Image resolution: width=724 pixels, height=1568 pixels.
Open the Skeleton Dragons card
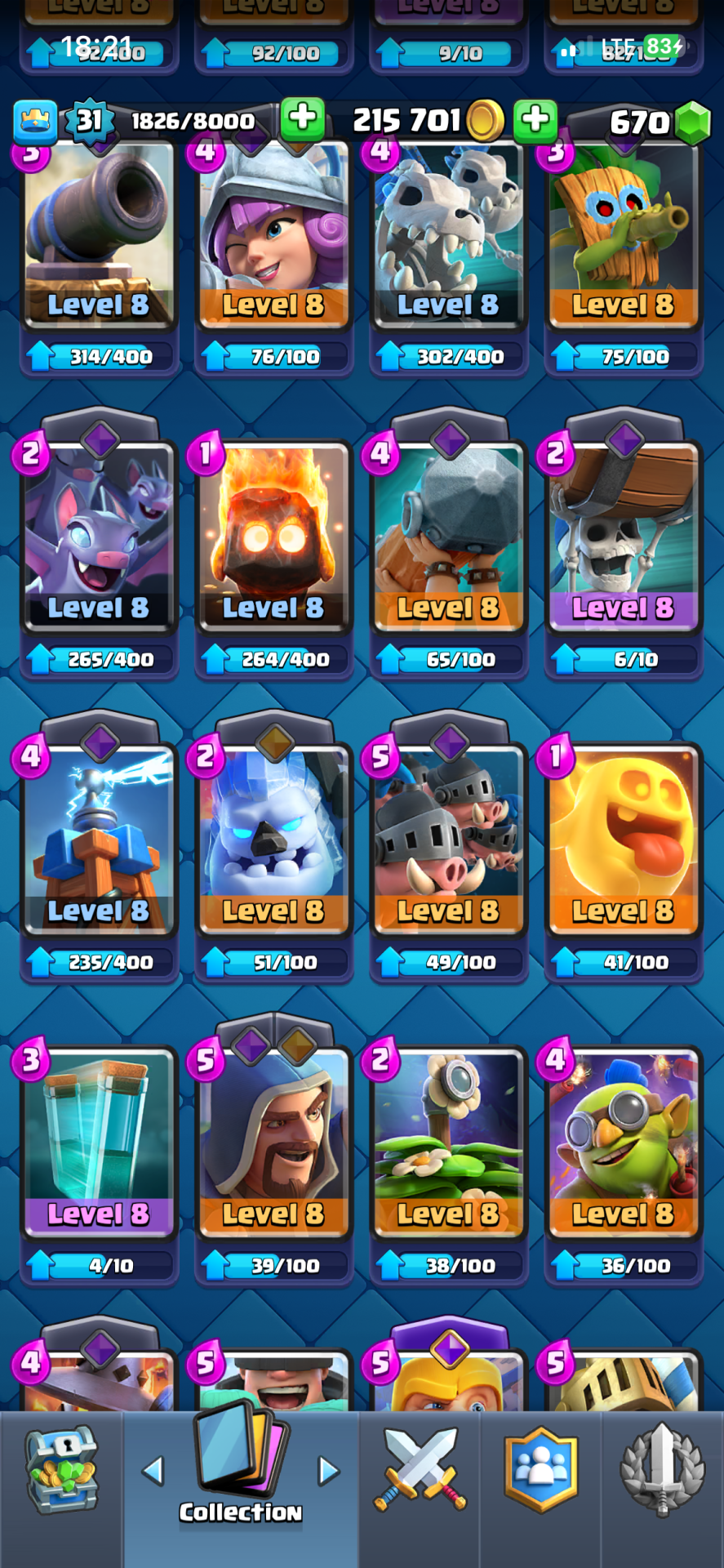pyautogui.click(x=448, y=237)
